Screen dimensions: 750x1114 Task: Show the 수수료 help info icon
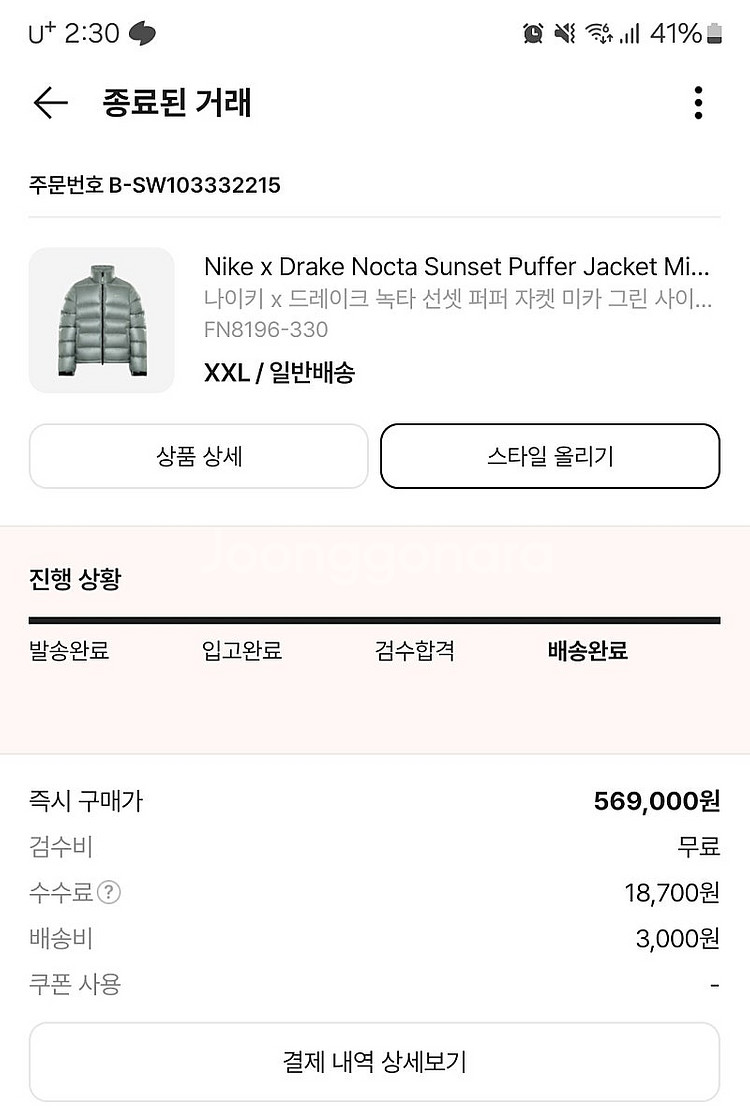point(109,892)
